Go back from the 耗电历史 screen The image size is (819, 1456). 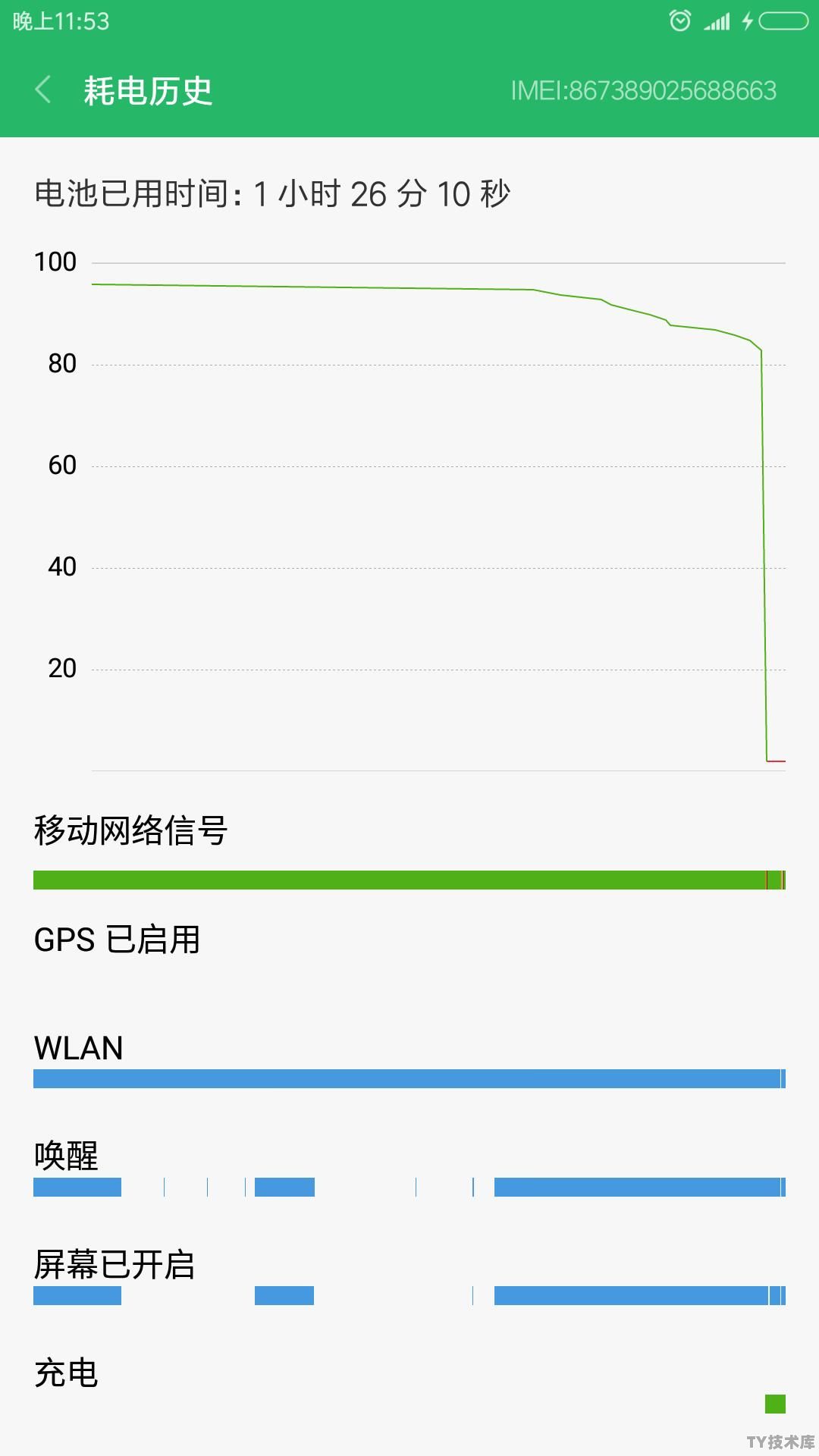[x=44, y=90]
